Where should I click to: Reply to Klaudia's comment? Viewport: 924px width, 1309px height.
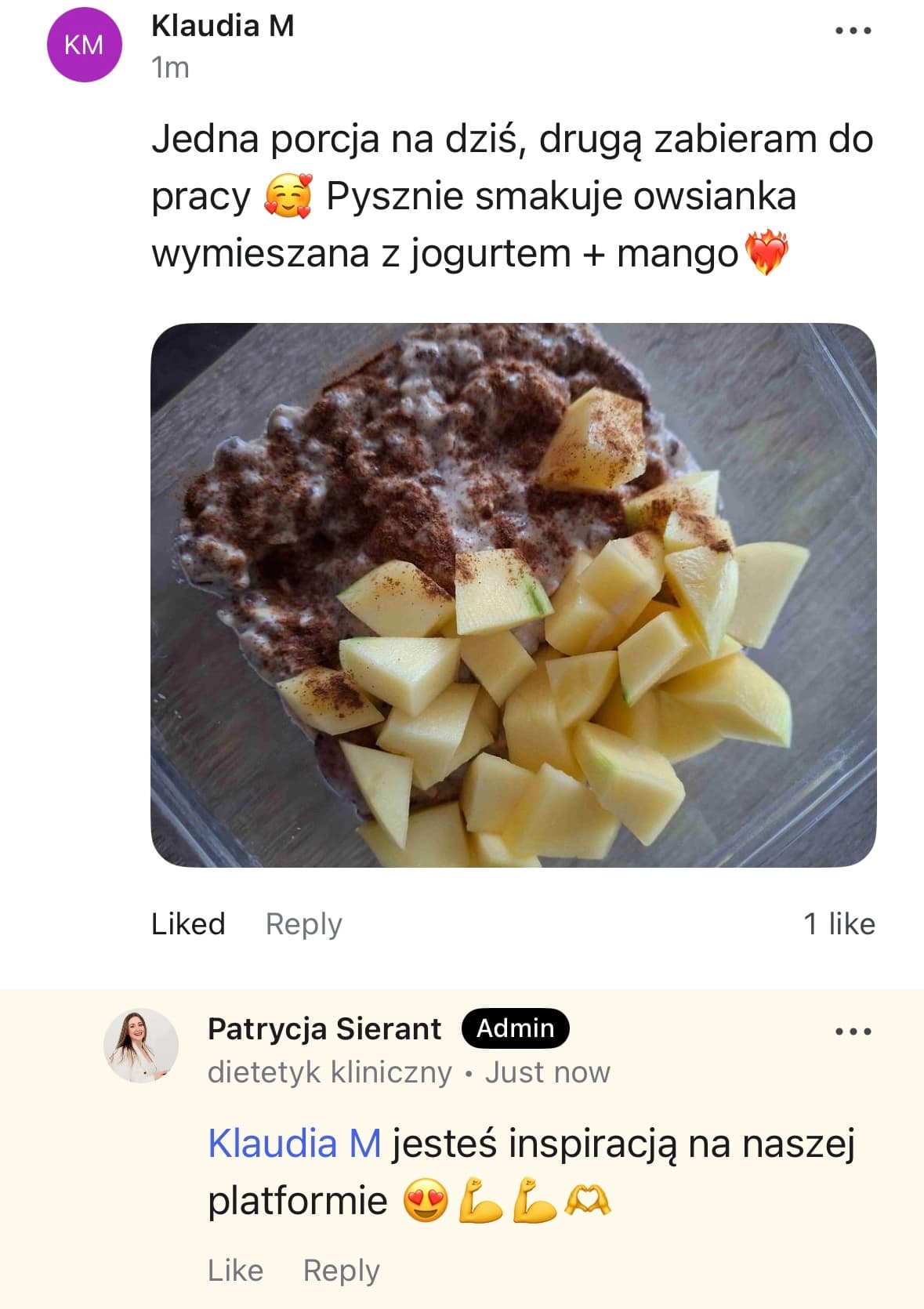point(302,924)
